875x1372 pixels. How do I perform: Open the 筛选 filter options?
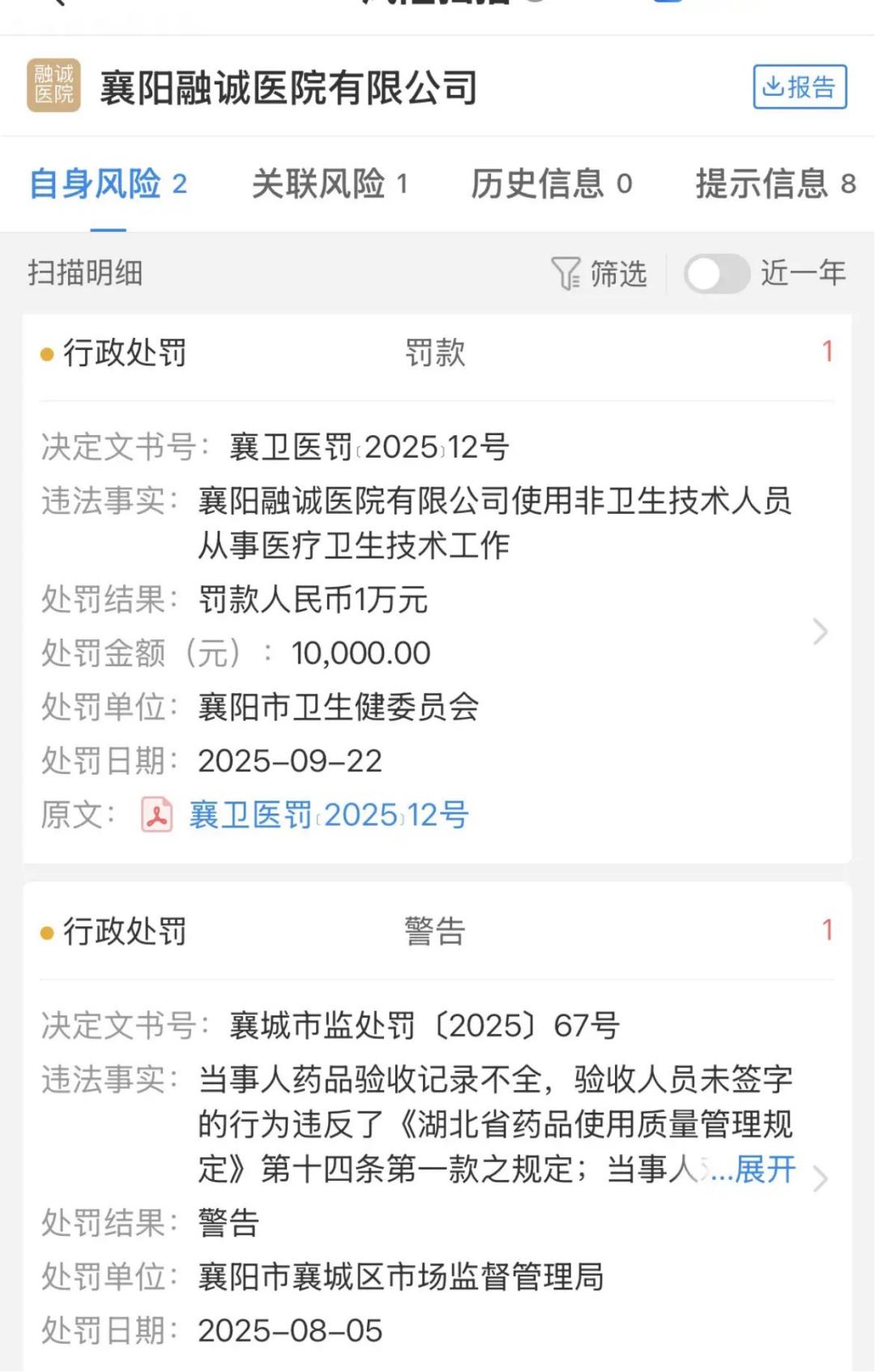(x=600, y=274)
